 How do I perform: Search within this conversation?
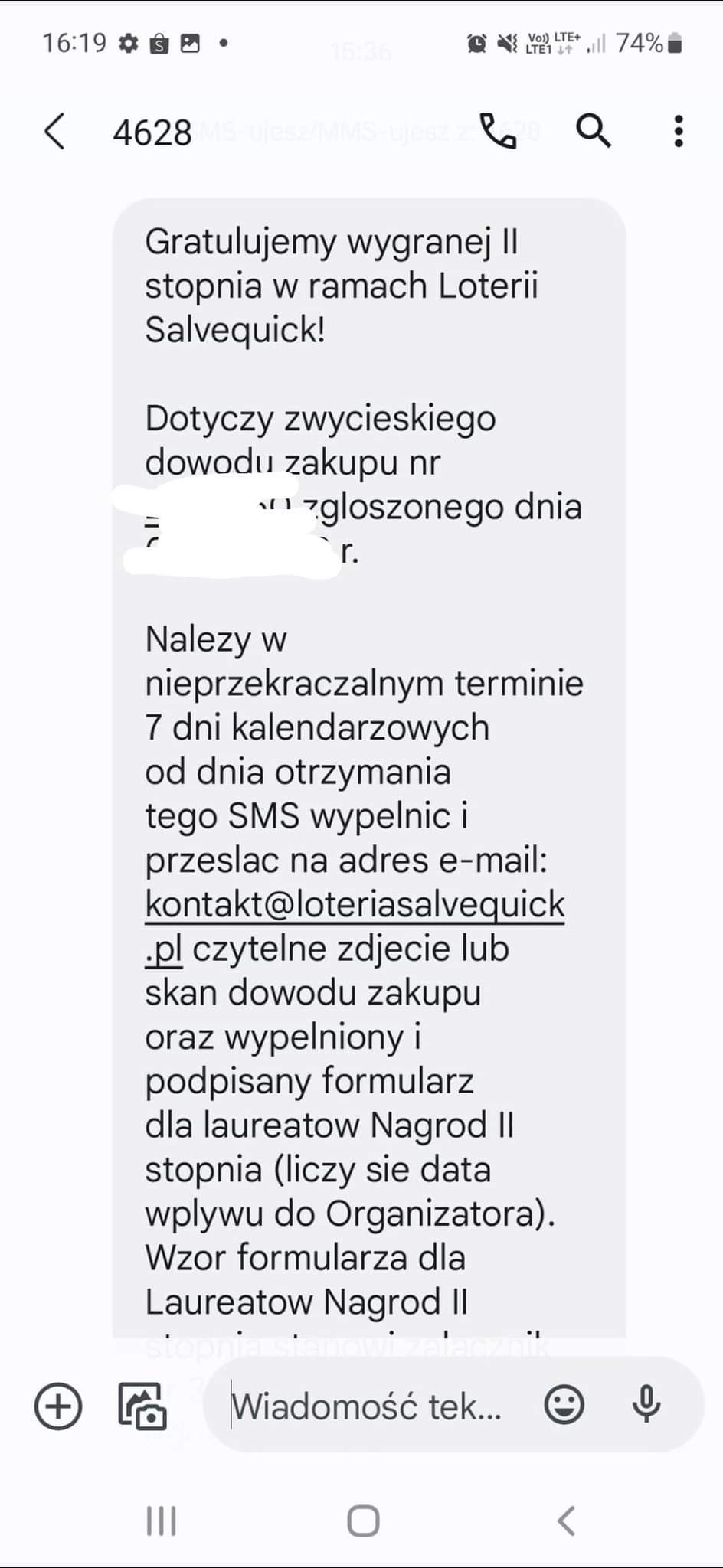[x=593, y=131]
